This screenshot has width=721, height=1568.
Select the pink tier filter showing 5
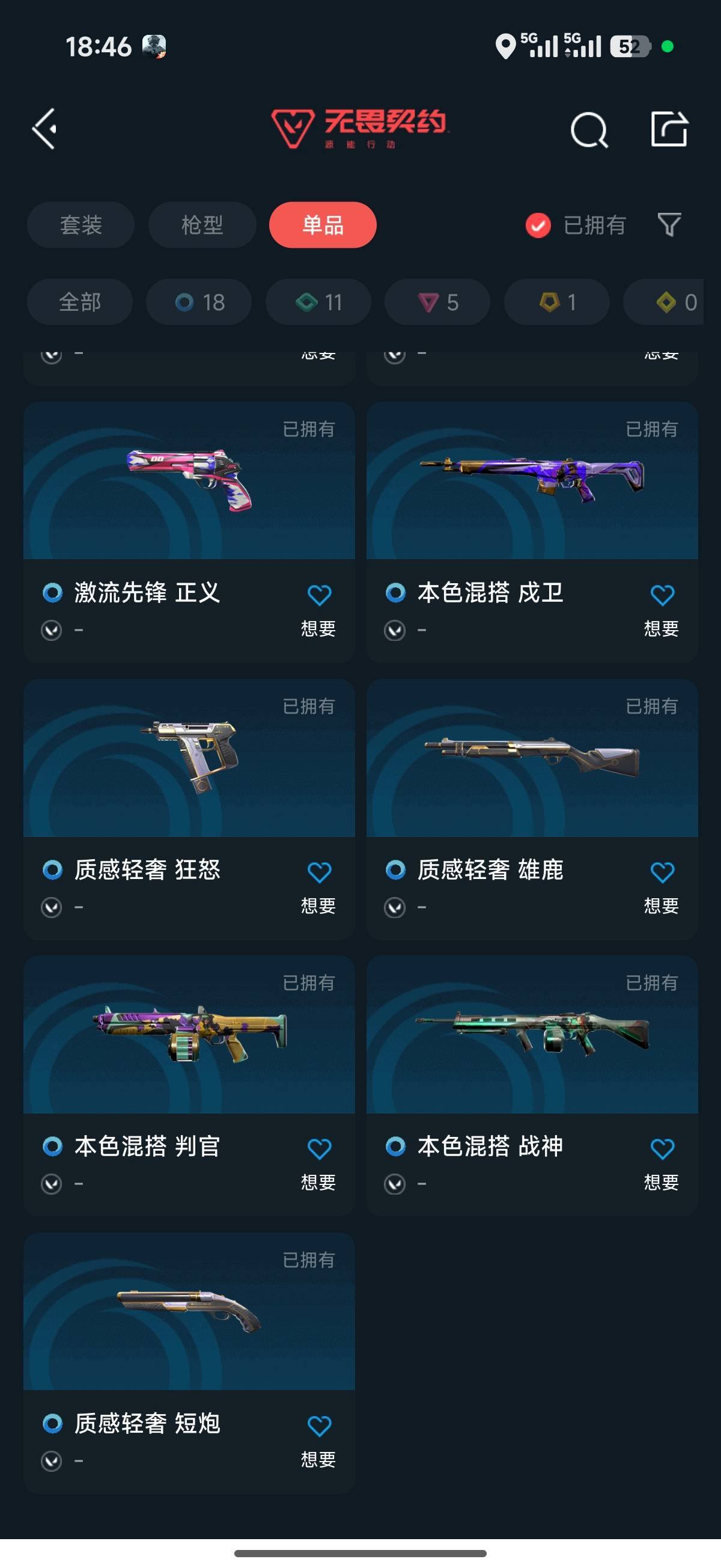coord(436,302)
